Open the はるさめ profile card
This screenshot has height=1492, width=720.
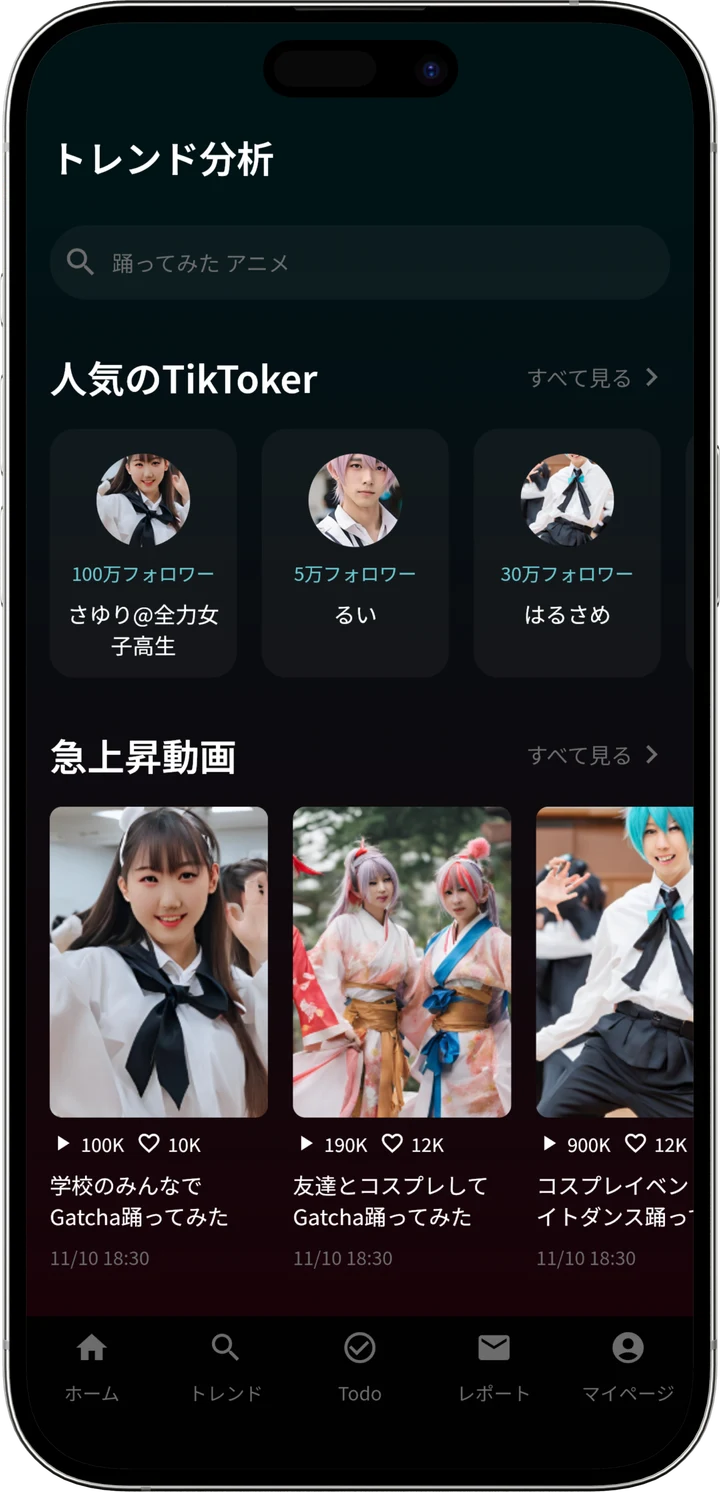pyautogui.click(x=567, y=553)
